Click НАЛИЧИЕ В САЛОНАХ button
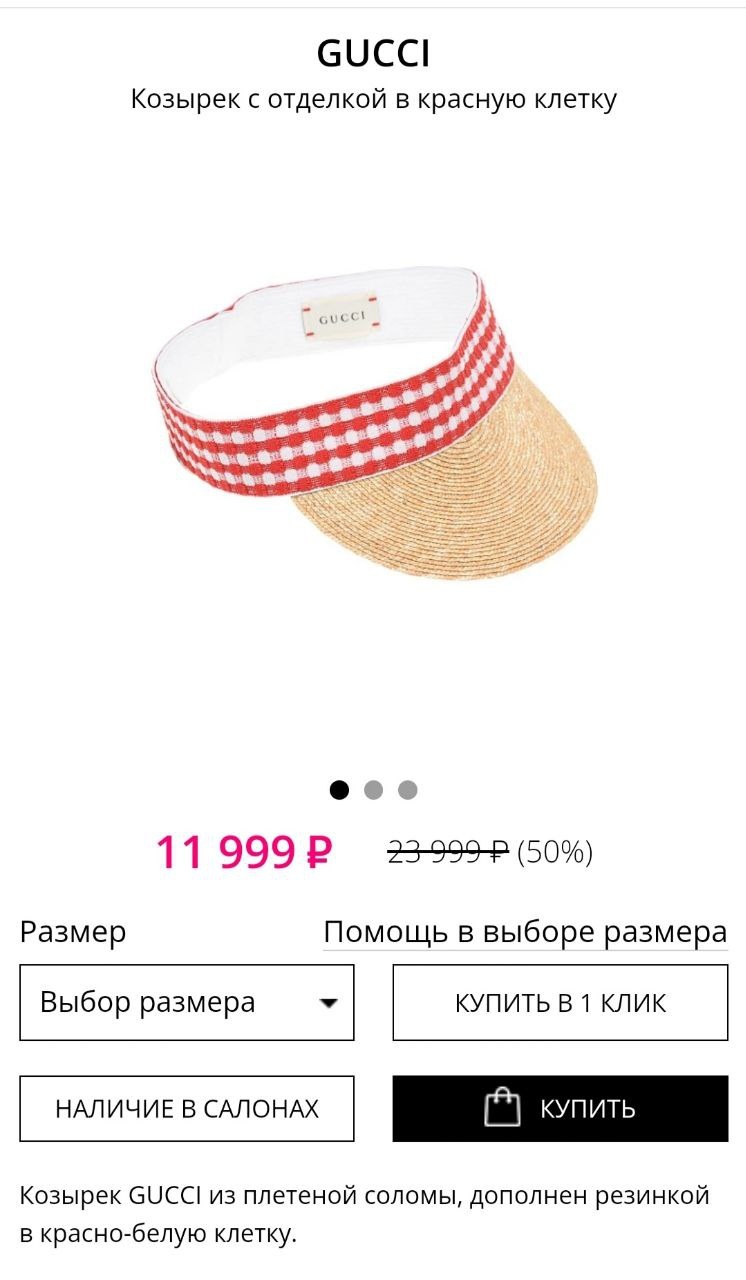 [x=187, y=1108]
